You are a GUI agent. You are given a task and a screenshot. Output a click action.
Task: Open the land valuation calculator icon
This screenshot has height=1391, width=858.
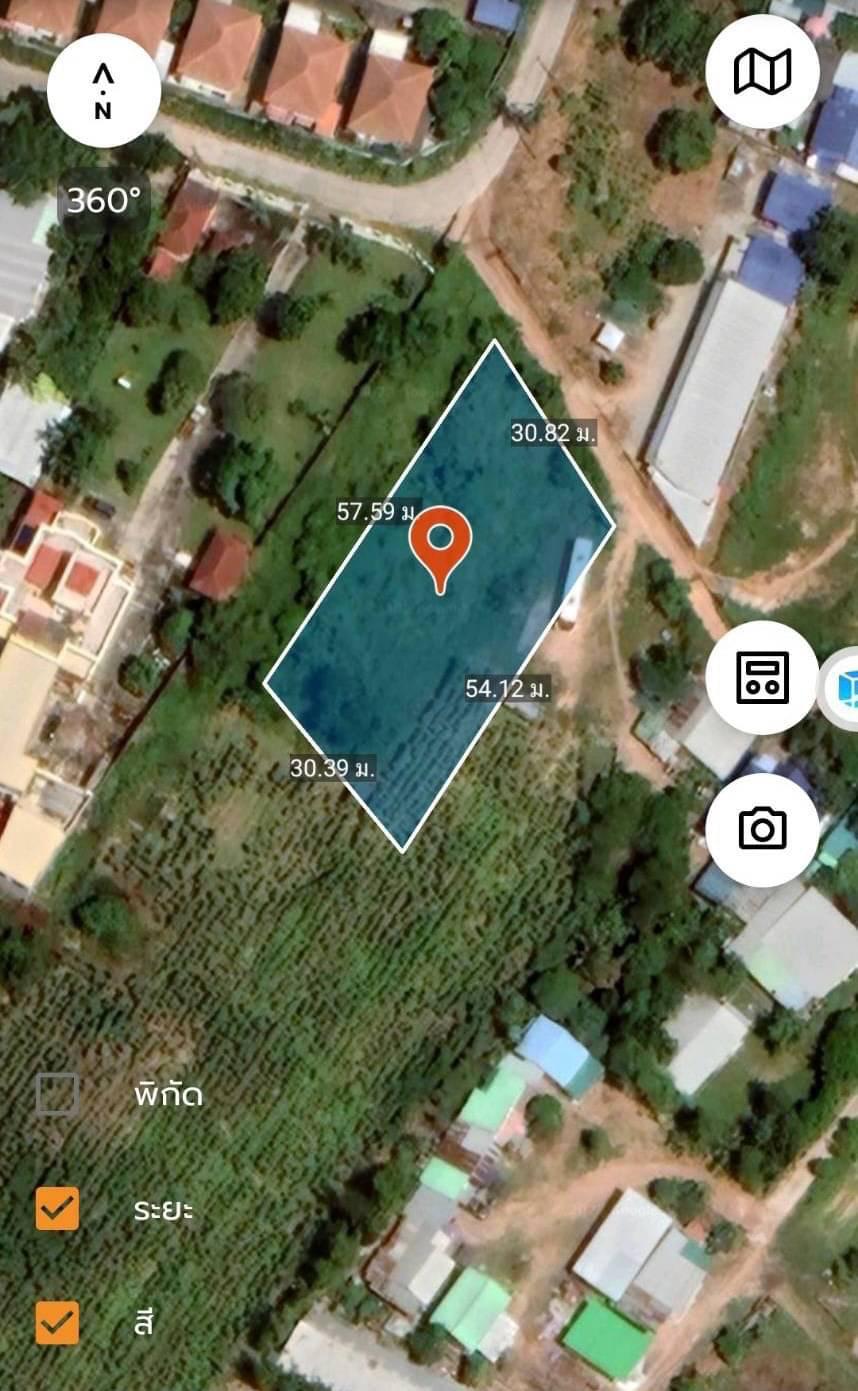pyautogui.click(x=762, y=677)
